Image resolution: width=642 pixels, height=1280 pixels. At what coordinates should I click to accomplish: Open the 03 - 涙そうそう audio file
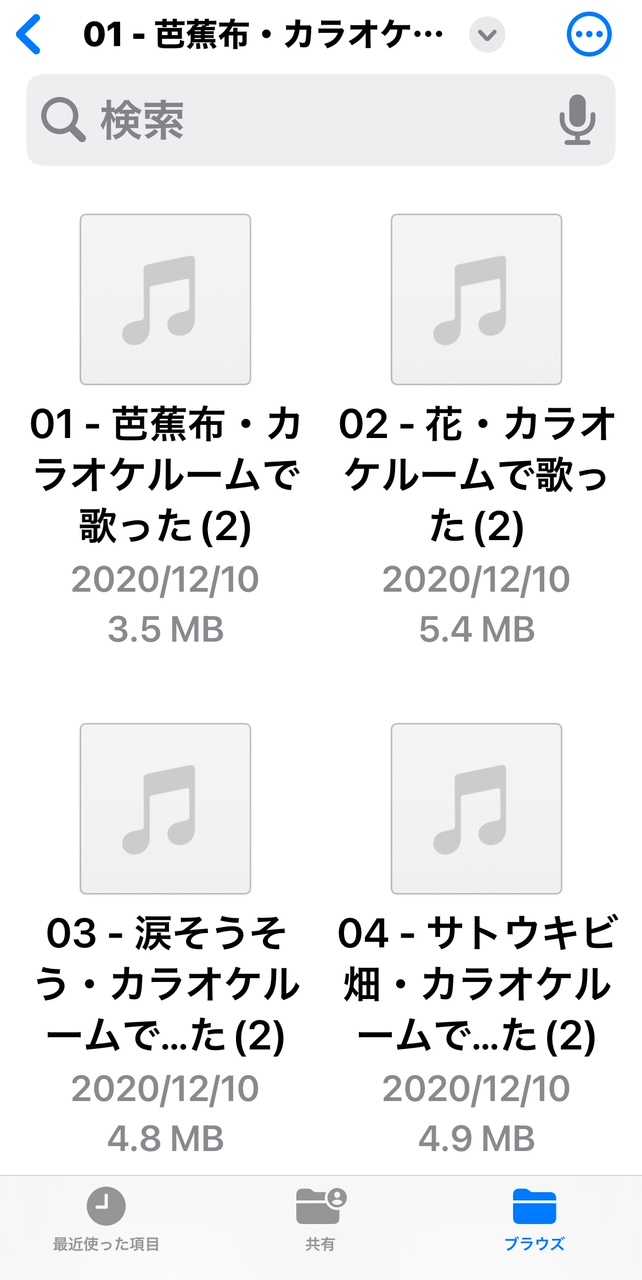(x=165, y=808)
